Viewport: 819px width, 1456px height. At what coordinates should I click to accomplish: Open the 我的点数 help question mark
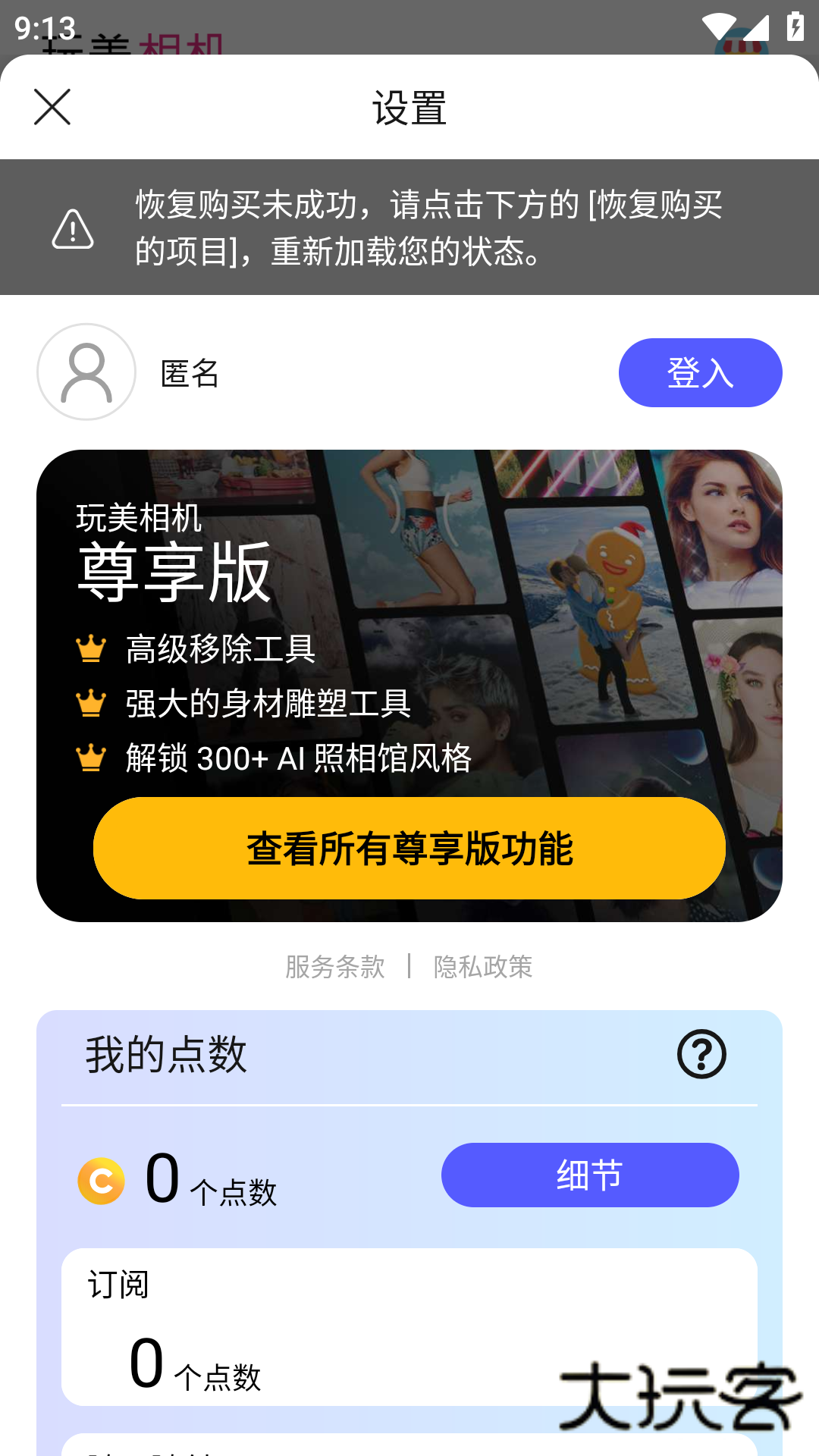(x=701, y=1054)
